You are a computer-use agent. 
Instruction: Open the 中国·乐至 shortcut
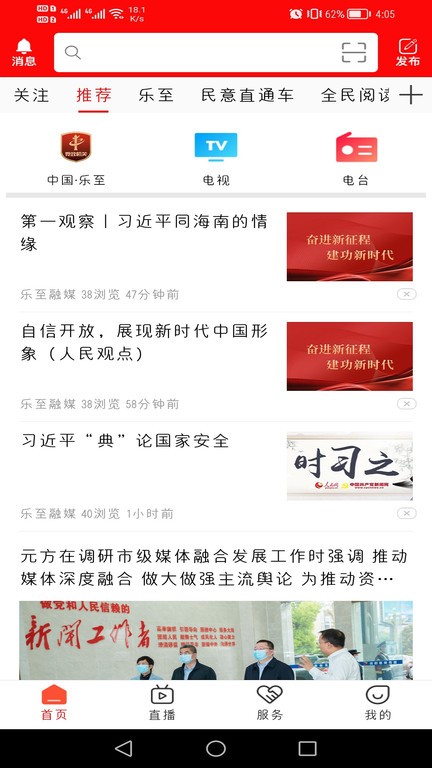click(76, 159)
